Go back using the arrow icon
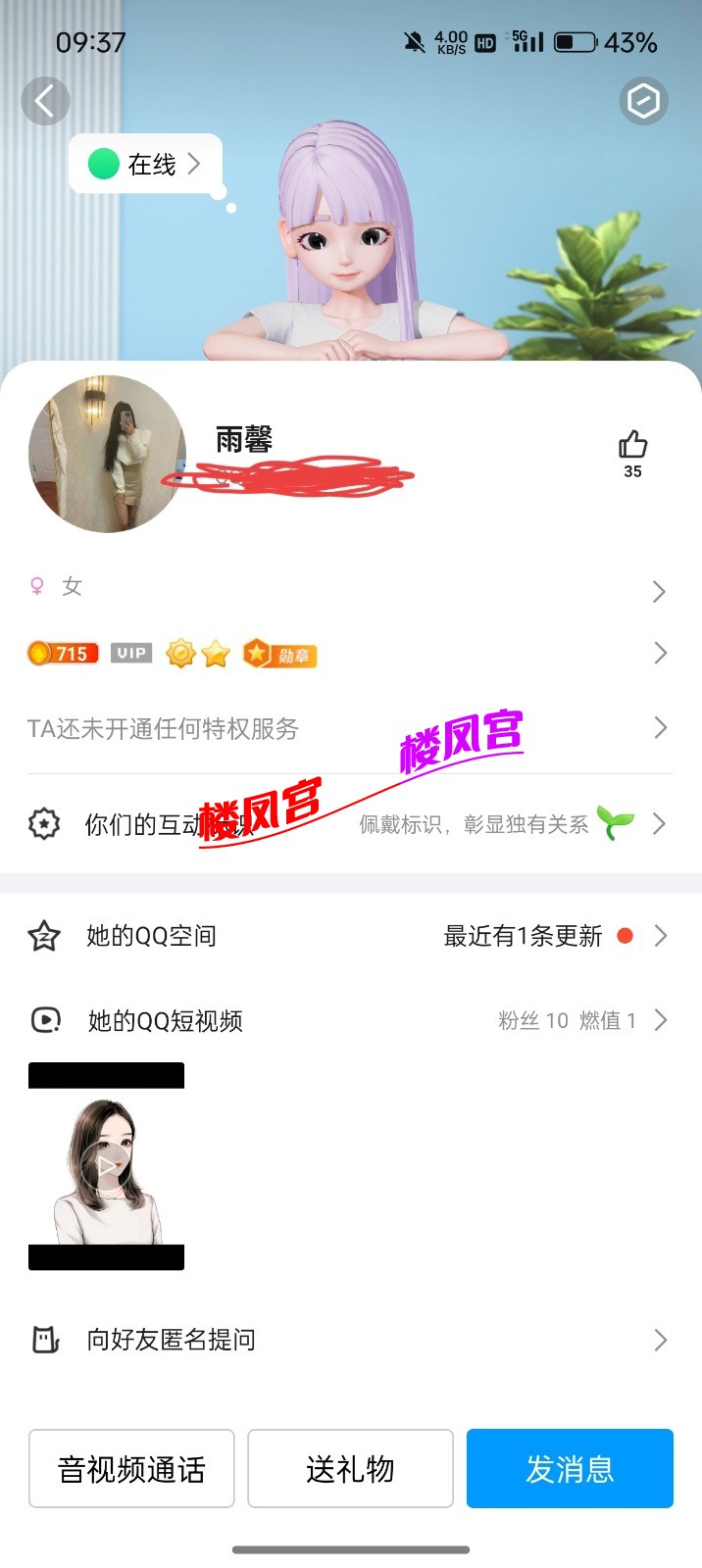Screen dimensions: 702x1568 [45, 101]
